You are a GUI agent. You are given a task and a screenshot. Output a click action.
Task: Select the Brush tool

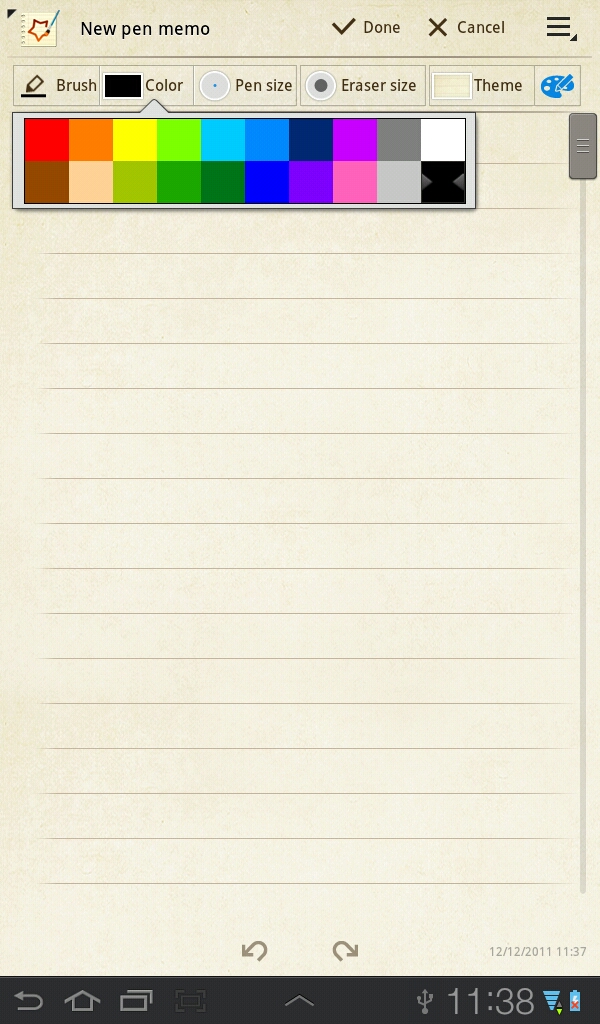click(59, 86)
